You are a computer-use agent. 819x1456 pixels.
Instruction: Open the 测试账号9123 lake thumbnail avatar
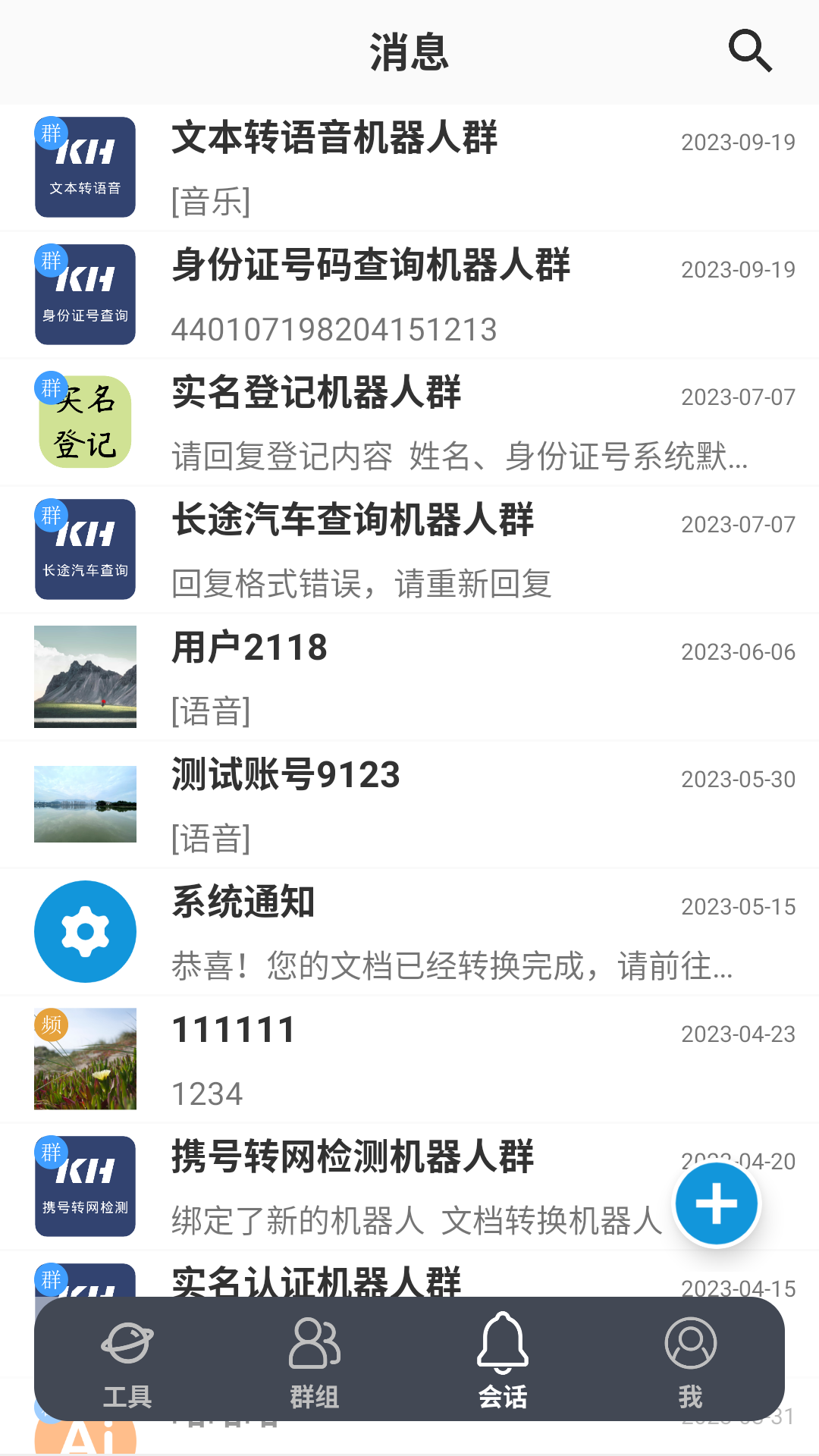click(x=85, y=805)
